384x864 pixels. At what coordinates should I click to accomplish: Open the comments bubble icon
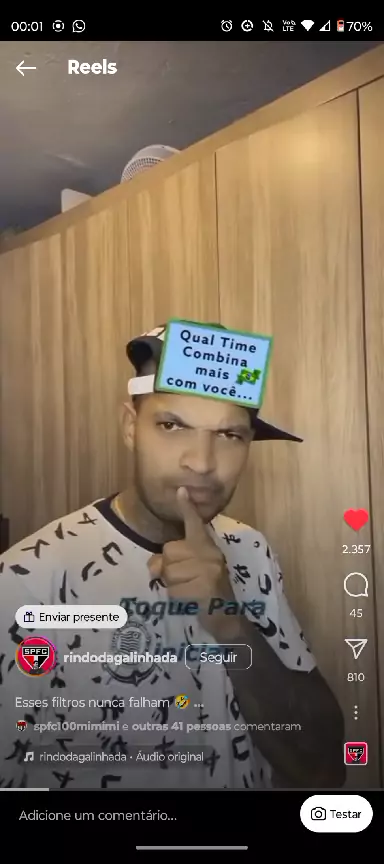[x=356, y=585]
